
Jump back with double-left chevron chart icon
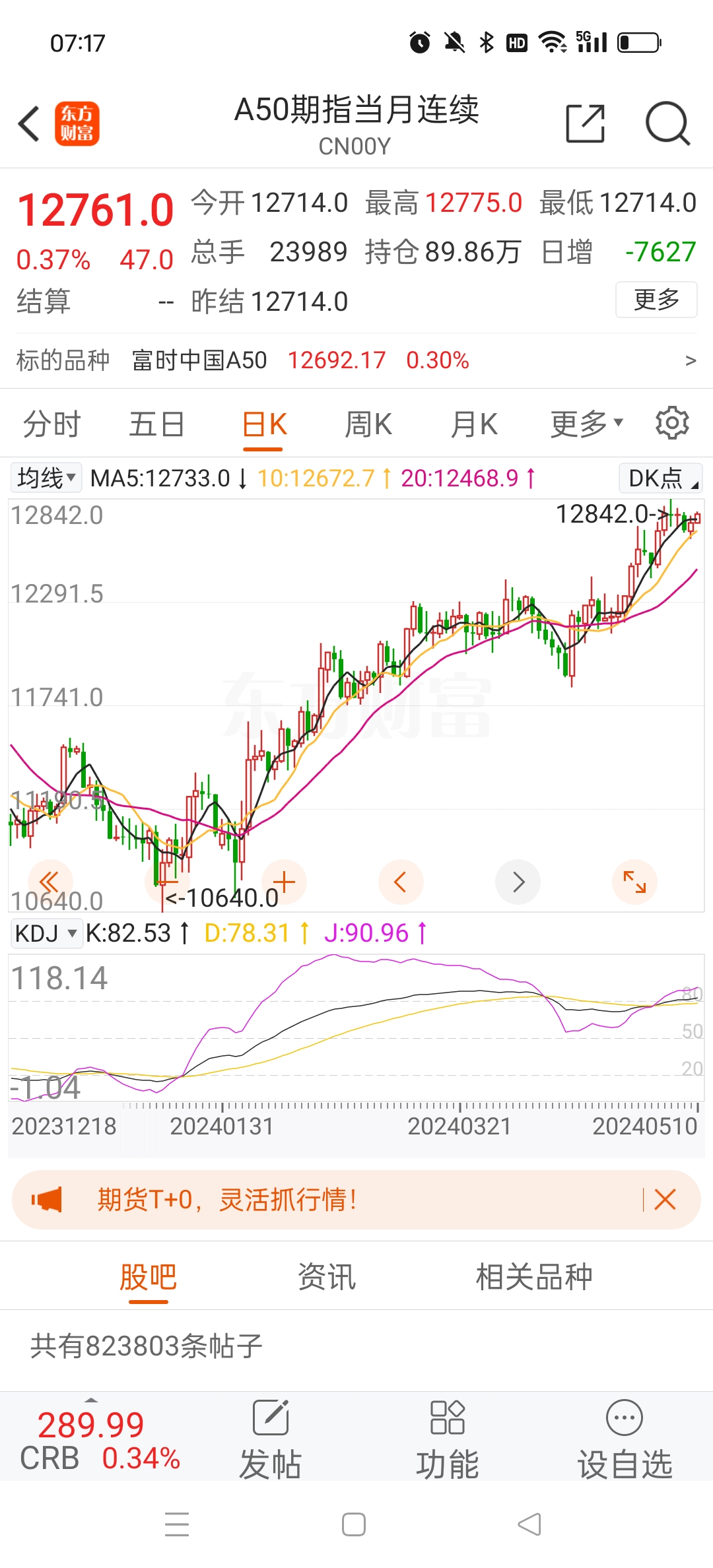coord(50,882)
